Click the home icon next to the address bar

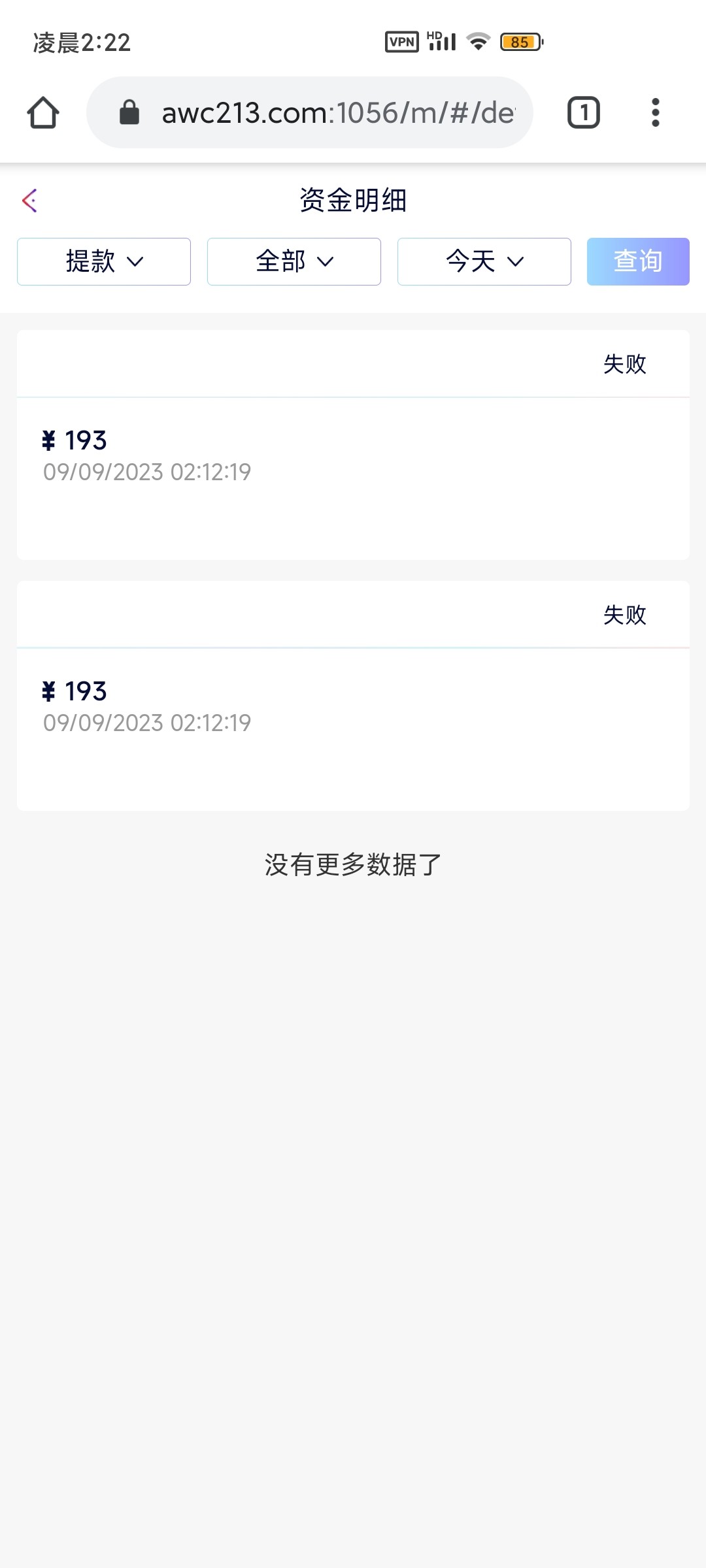(43, 112)
